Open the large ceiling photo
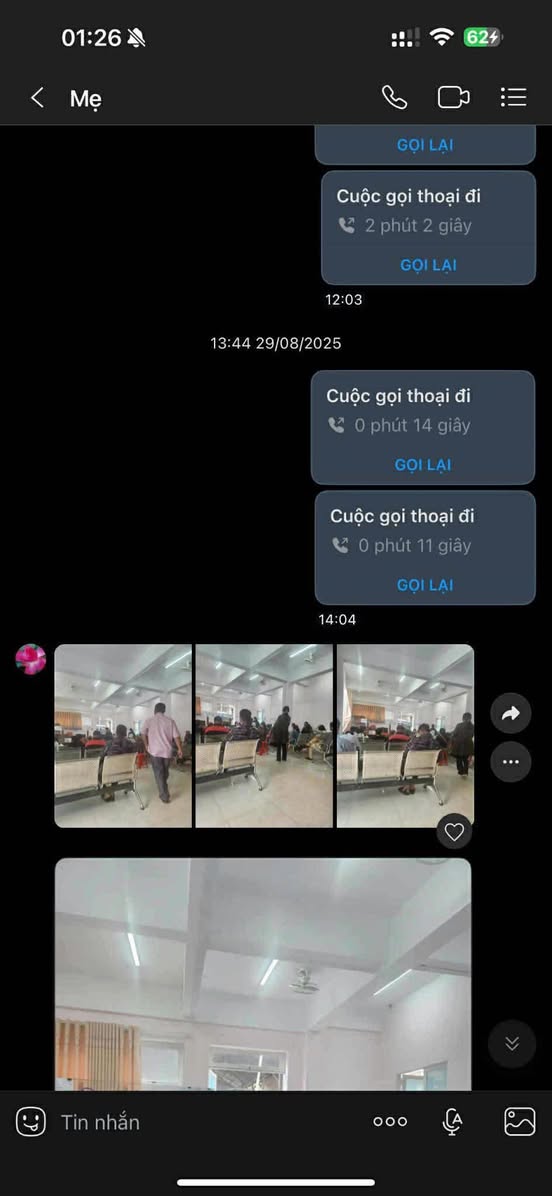The height and width of the screenshot is (1196, 552). (x=263, y=974)
